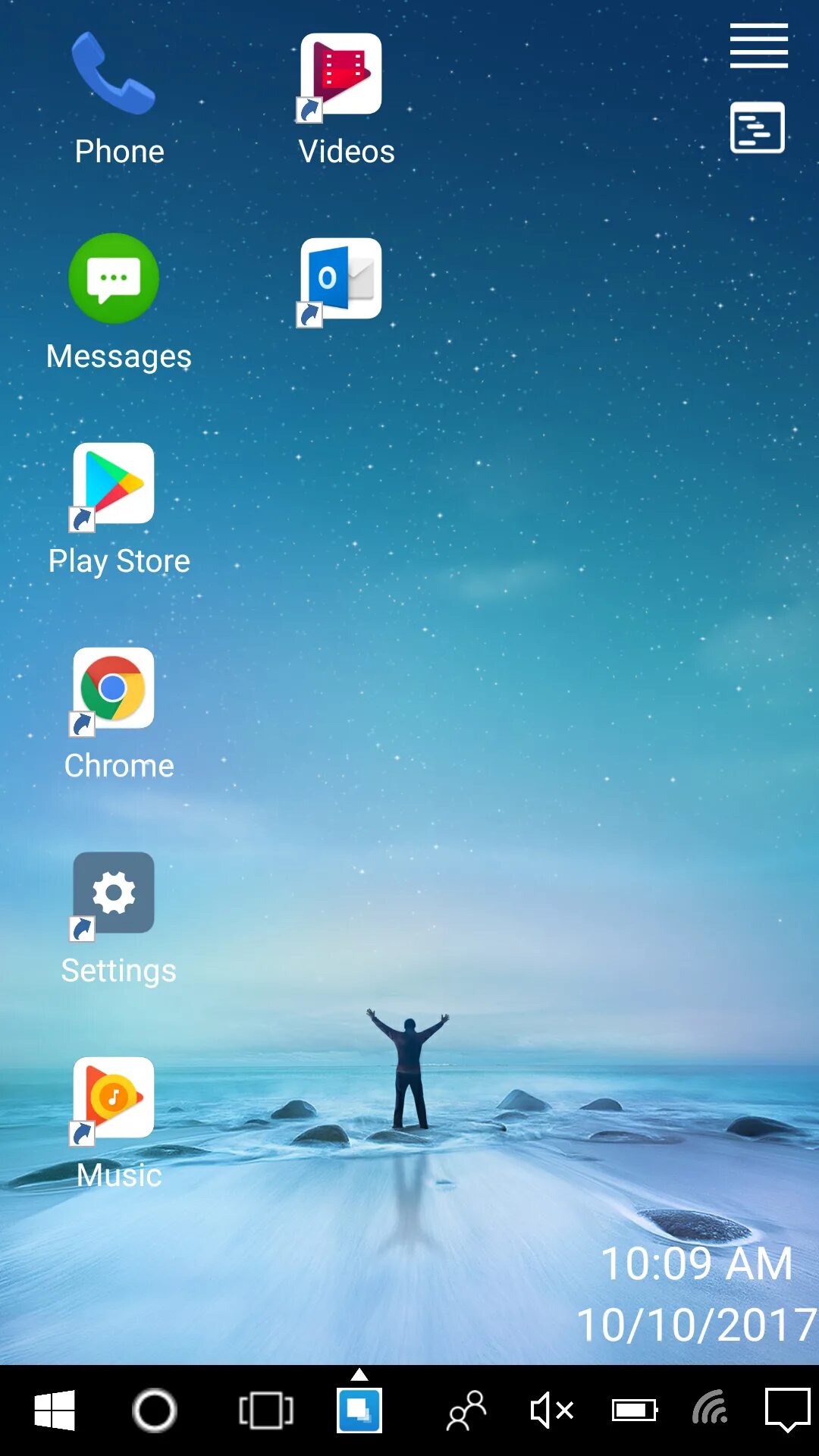Open the Outlook shortcut
819x1456 pixels.
point(341,279)
